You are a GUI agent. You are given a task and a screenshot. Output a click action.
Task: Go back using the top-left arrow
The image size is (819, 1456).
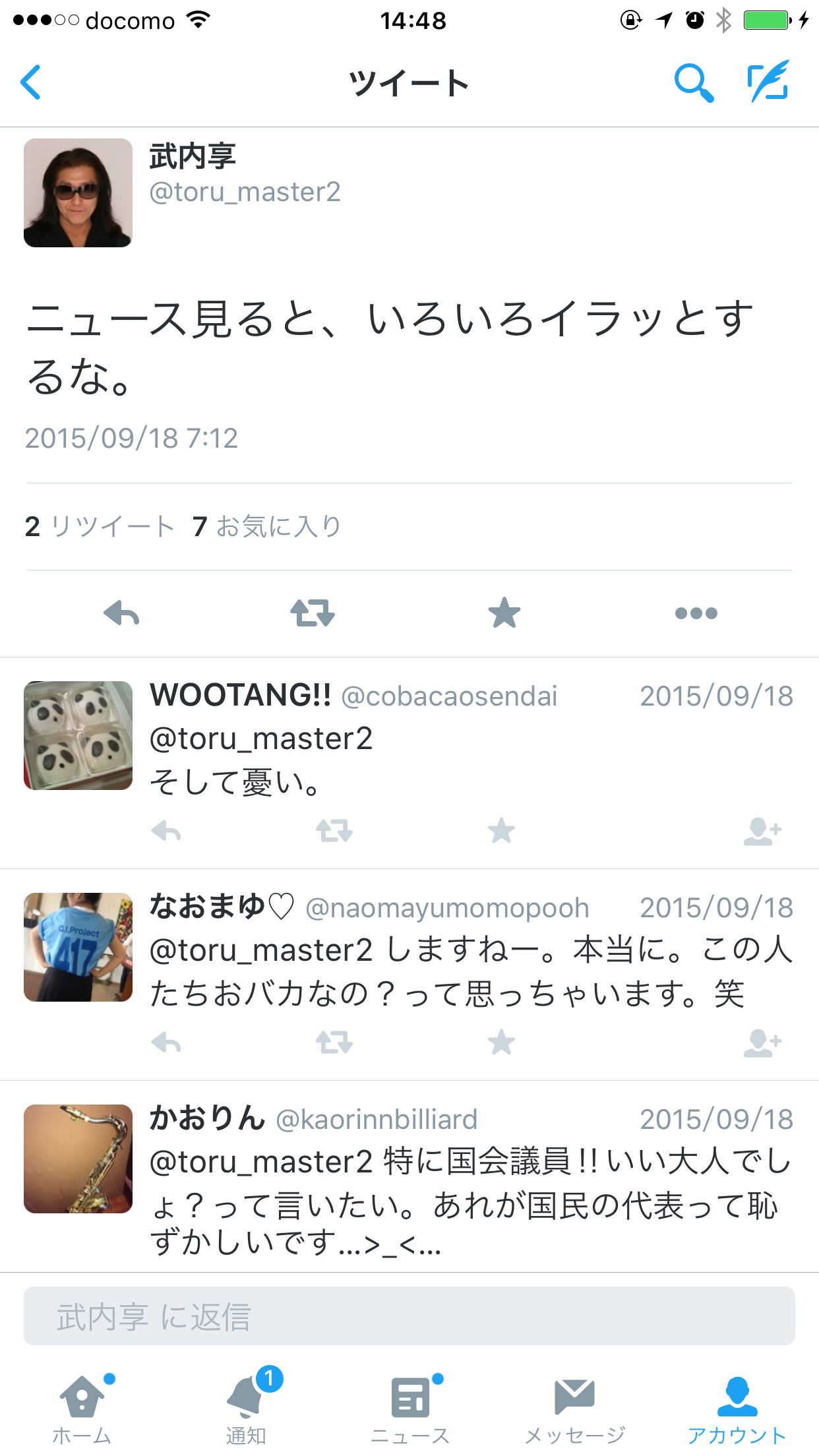pyautogui.click(x=31, y=82)
